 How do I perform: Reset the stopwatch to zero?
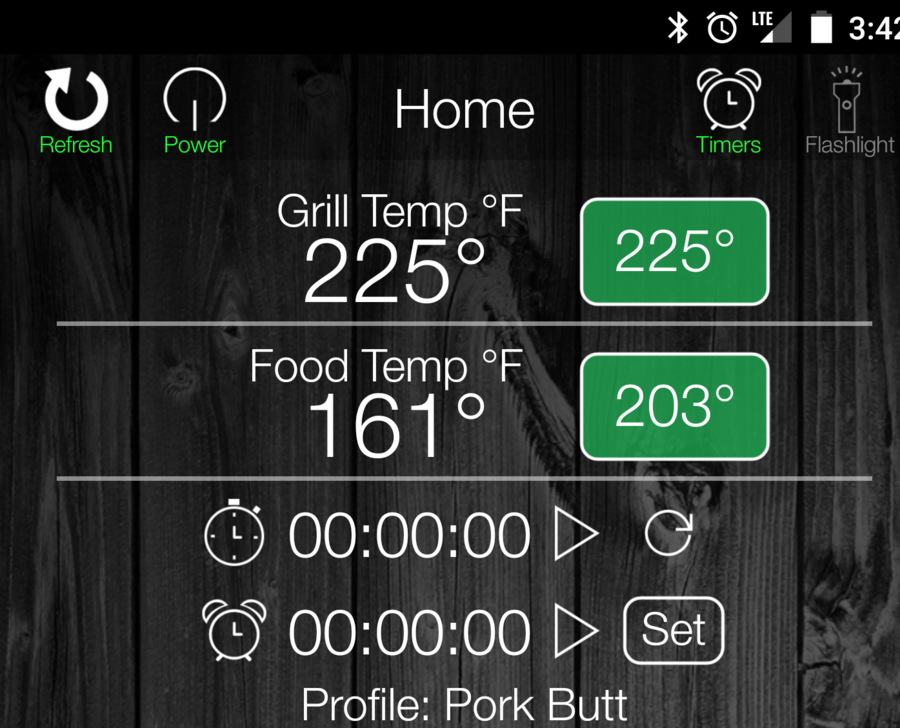[x=668, y=534]
